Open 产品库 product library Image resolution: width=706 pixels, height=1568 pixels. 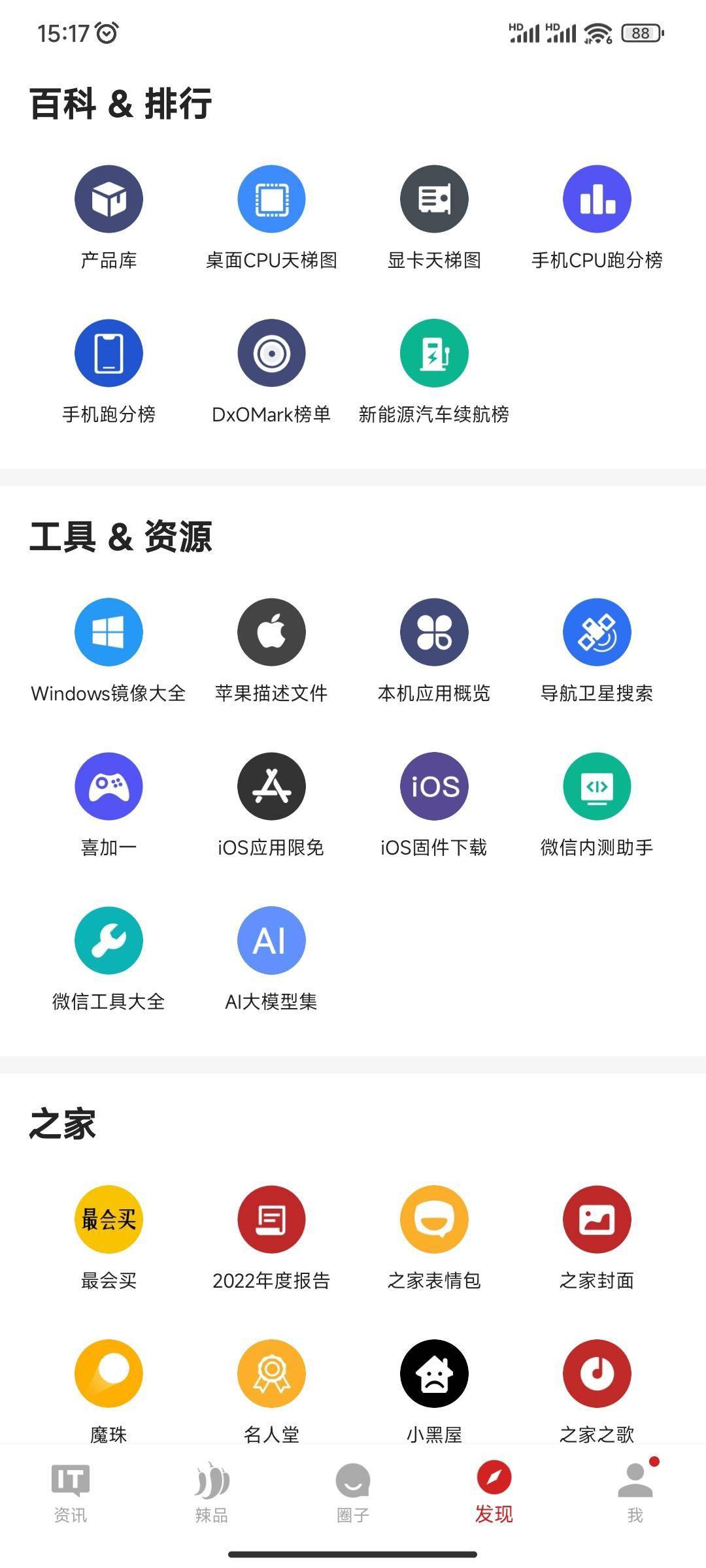109,200
